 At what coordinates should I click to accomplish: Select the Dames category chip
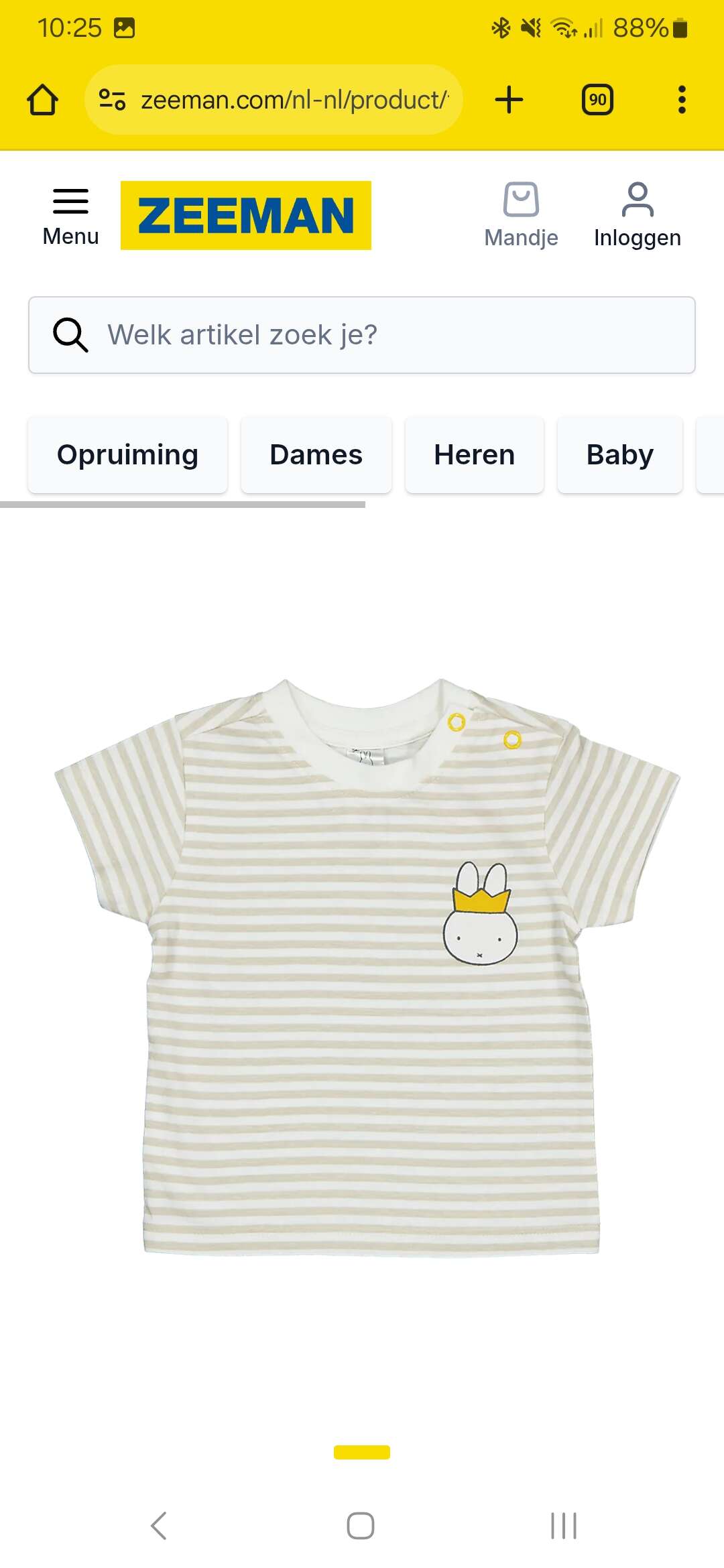click(x=316, y=455)
